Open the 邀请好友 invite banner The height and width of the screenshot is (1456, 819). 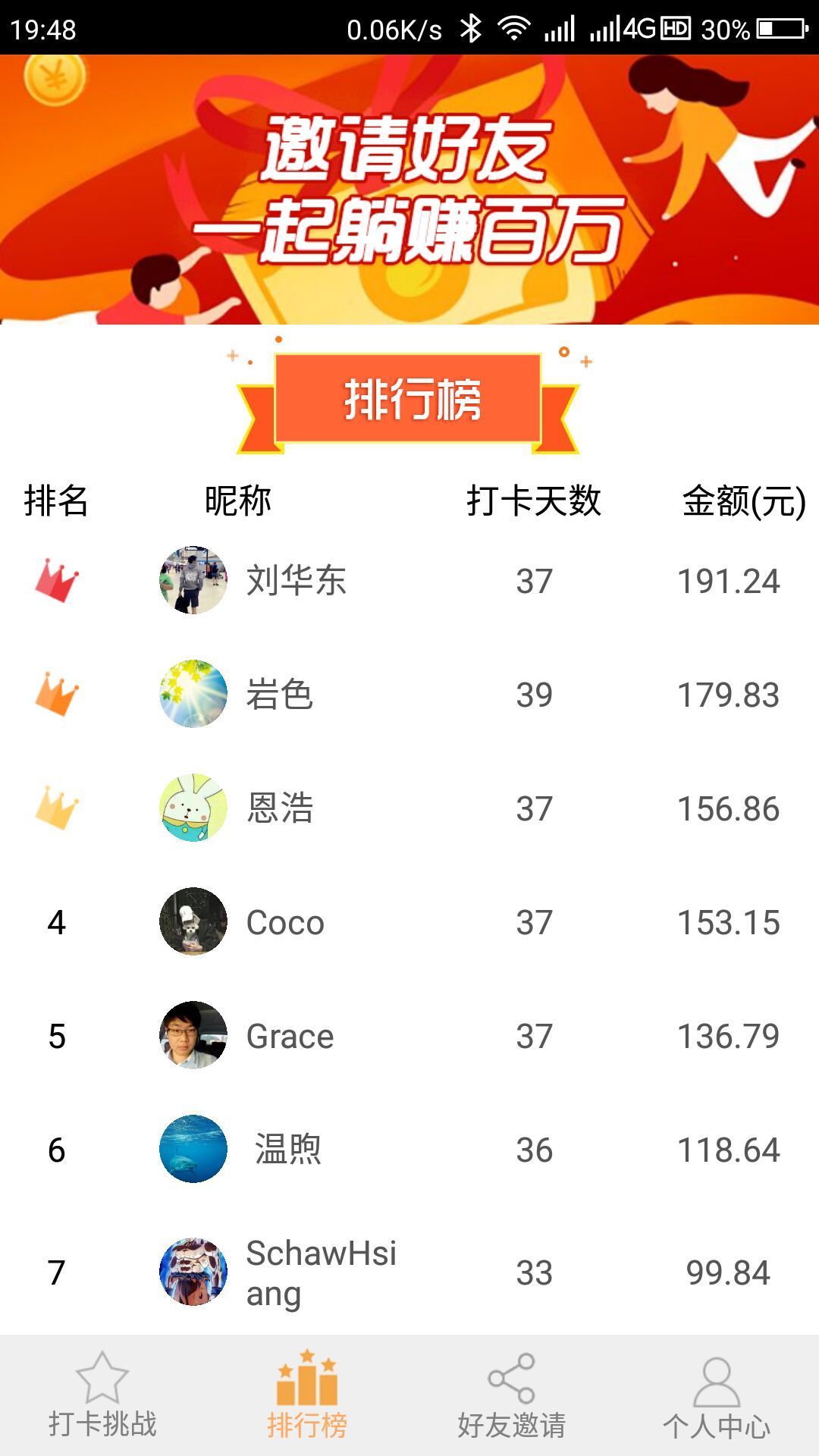click(409, 190)
